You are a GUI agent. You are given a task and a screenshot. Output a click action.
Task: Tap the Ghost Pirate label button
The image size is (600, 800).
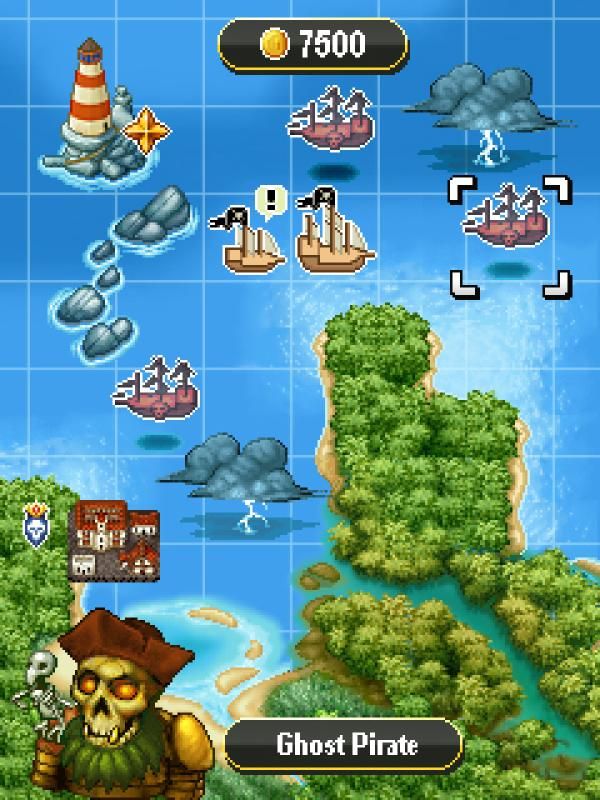pos(345,745)
